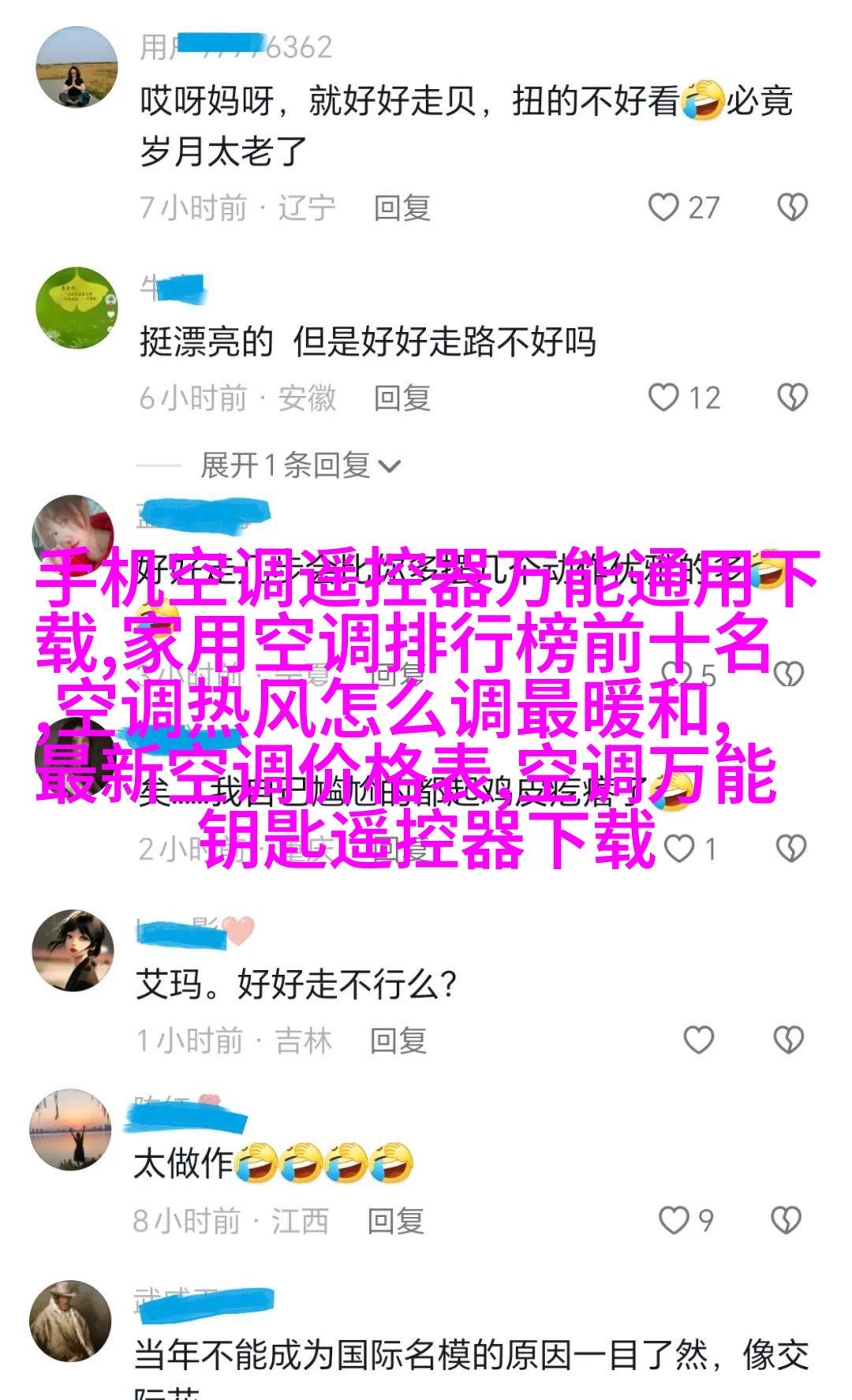The height and width of the screenshot is (1400, 852).
Task: Like the 挺漂亮的 comment with 12 likes
Action: [x=664, y=398]
